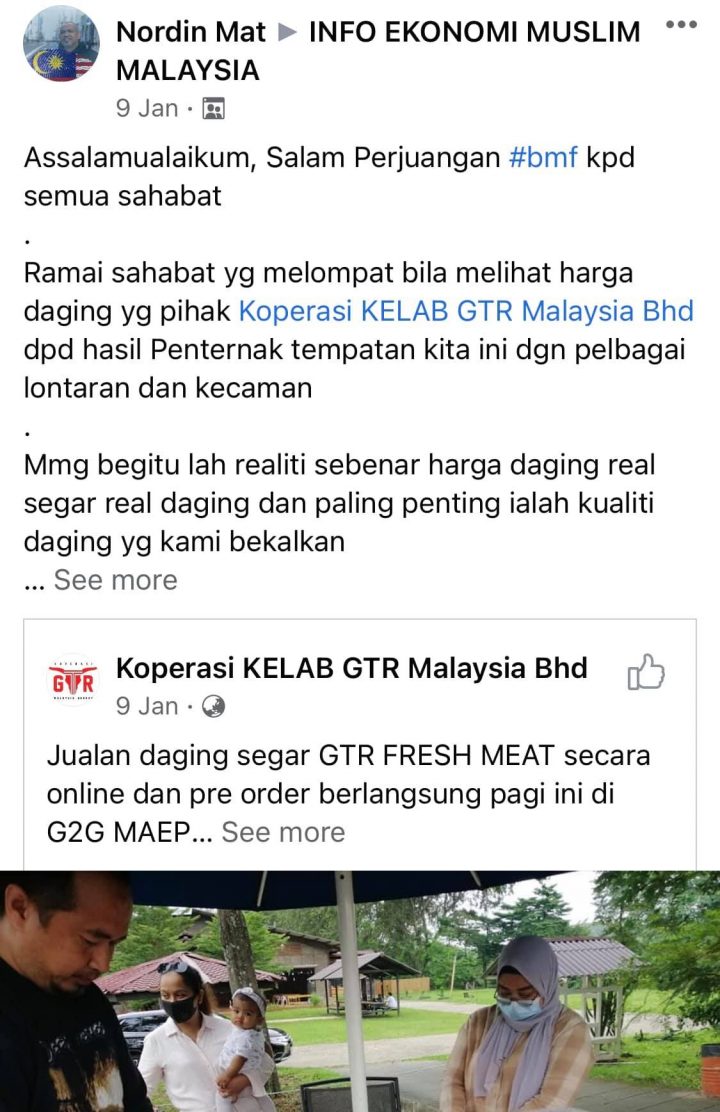The image size is (720, 1112).
Task: Expand Nordin Mat's post with See more
Action: coord(115,580)
